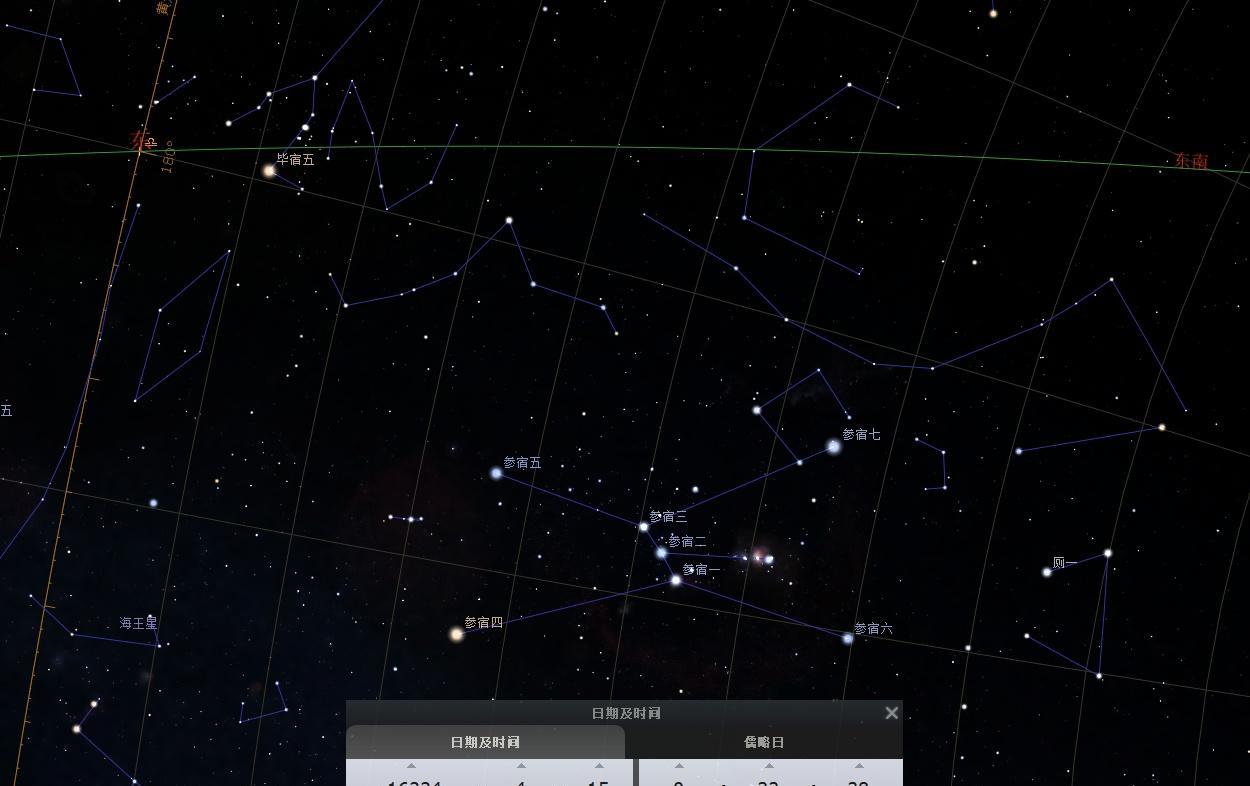Viewport: 1250px width, 786px height.
Task: Increase the year value by one
Action: (411, 766)
